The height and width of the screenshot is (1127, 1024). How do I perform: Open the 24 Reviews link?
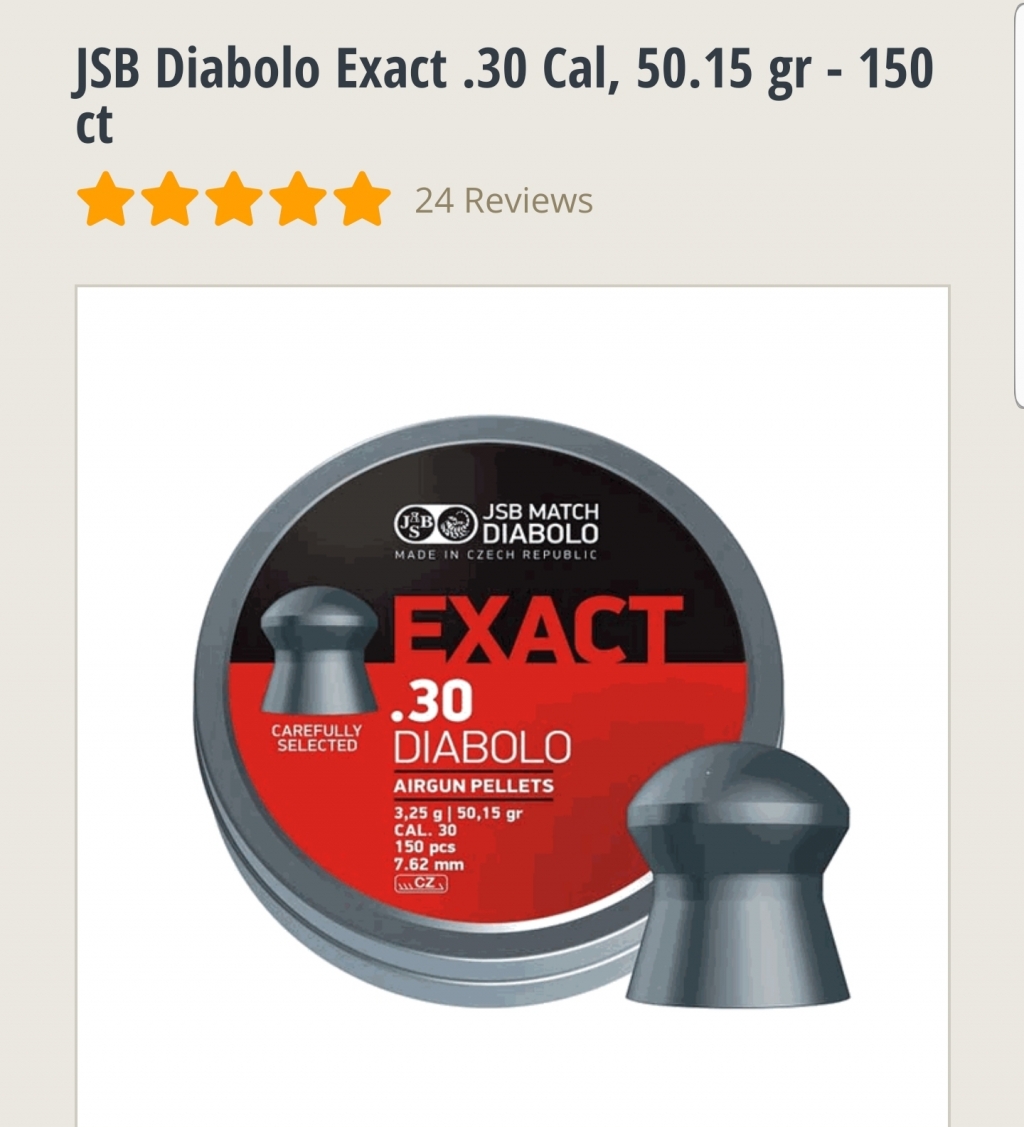pos(503,200)
